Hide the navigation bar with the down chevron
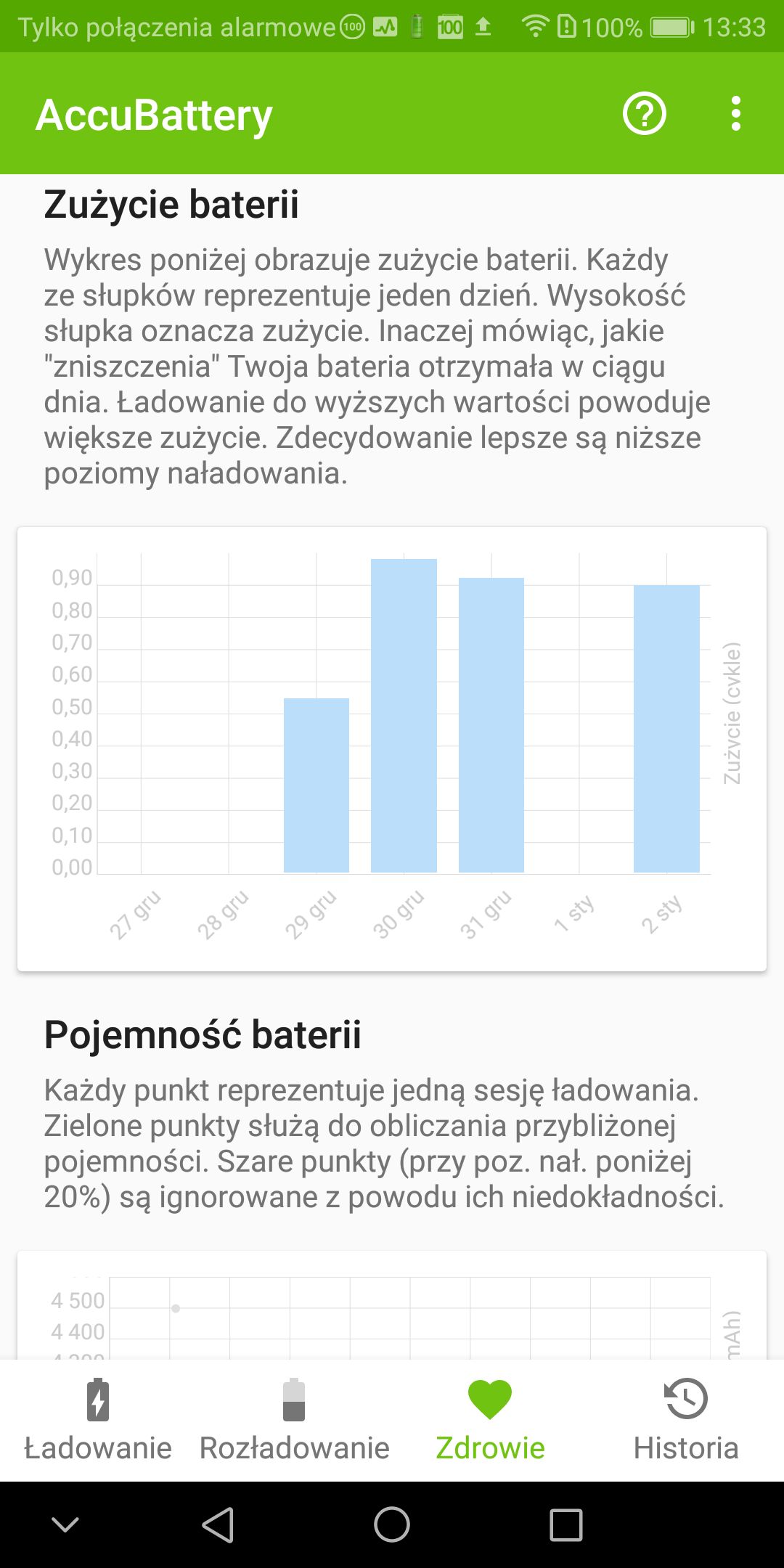 click(x=65, y=1524)
